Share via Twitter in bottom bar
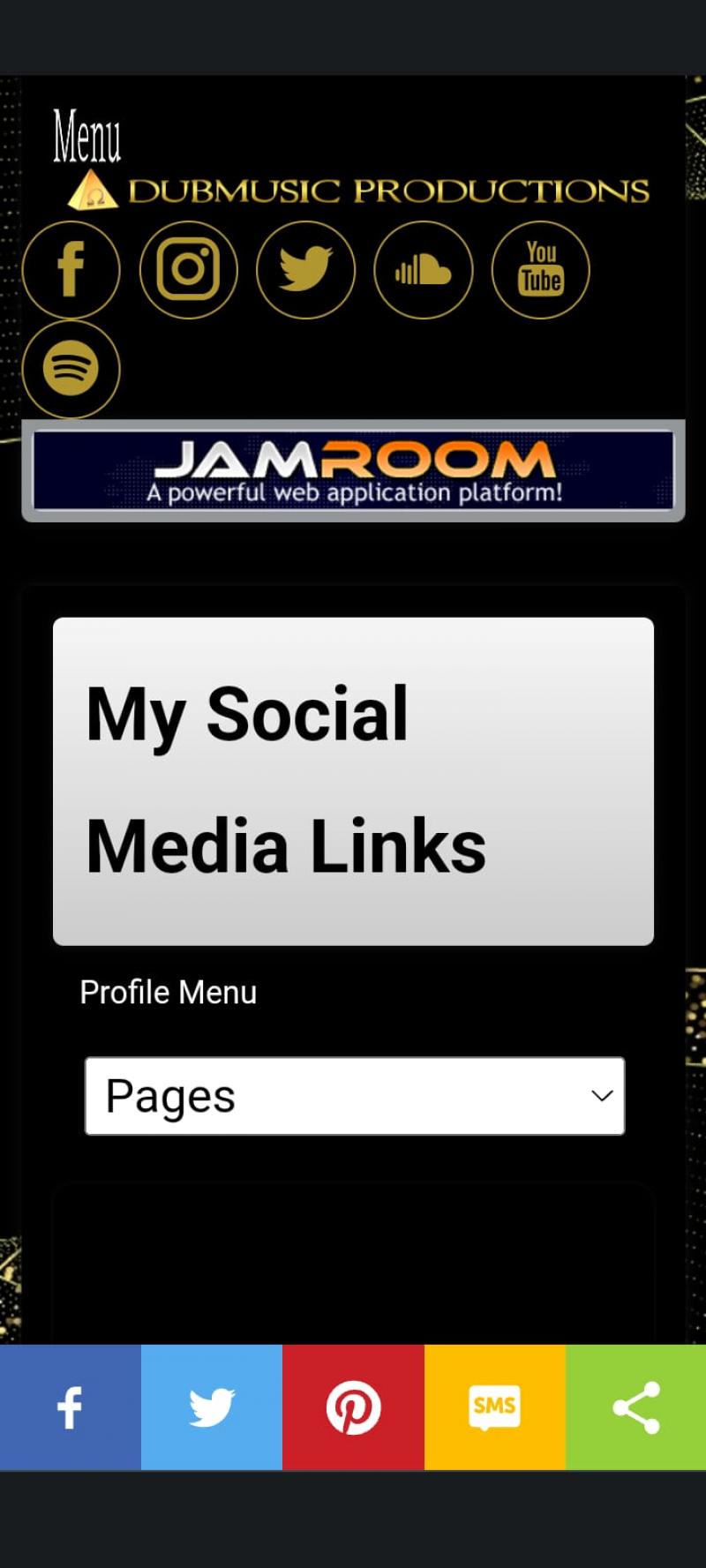706x1568 pixels. (x=212, y=1407)
